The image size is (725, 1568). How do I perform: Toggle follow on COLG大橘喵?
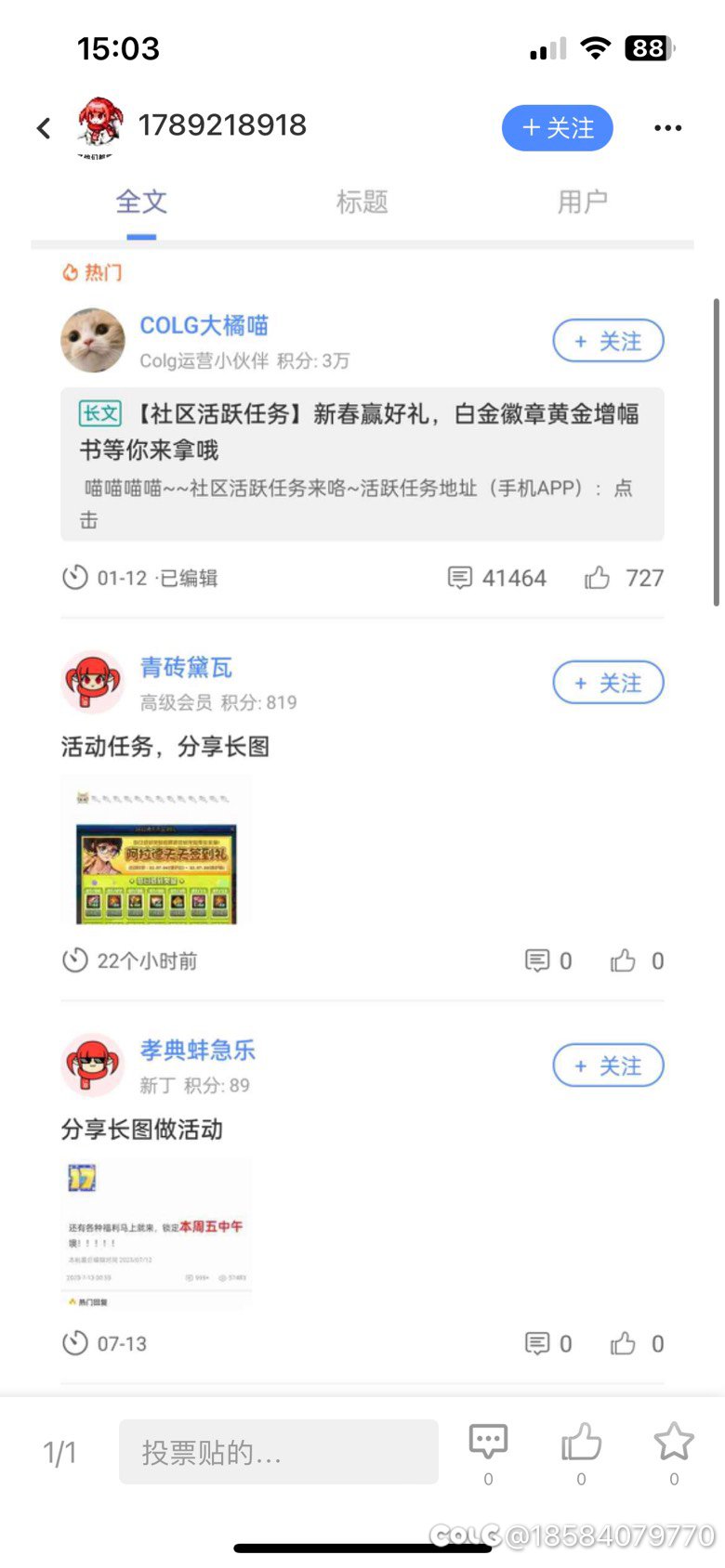608,341
